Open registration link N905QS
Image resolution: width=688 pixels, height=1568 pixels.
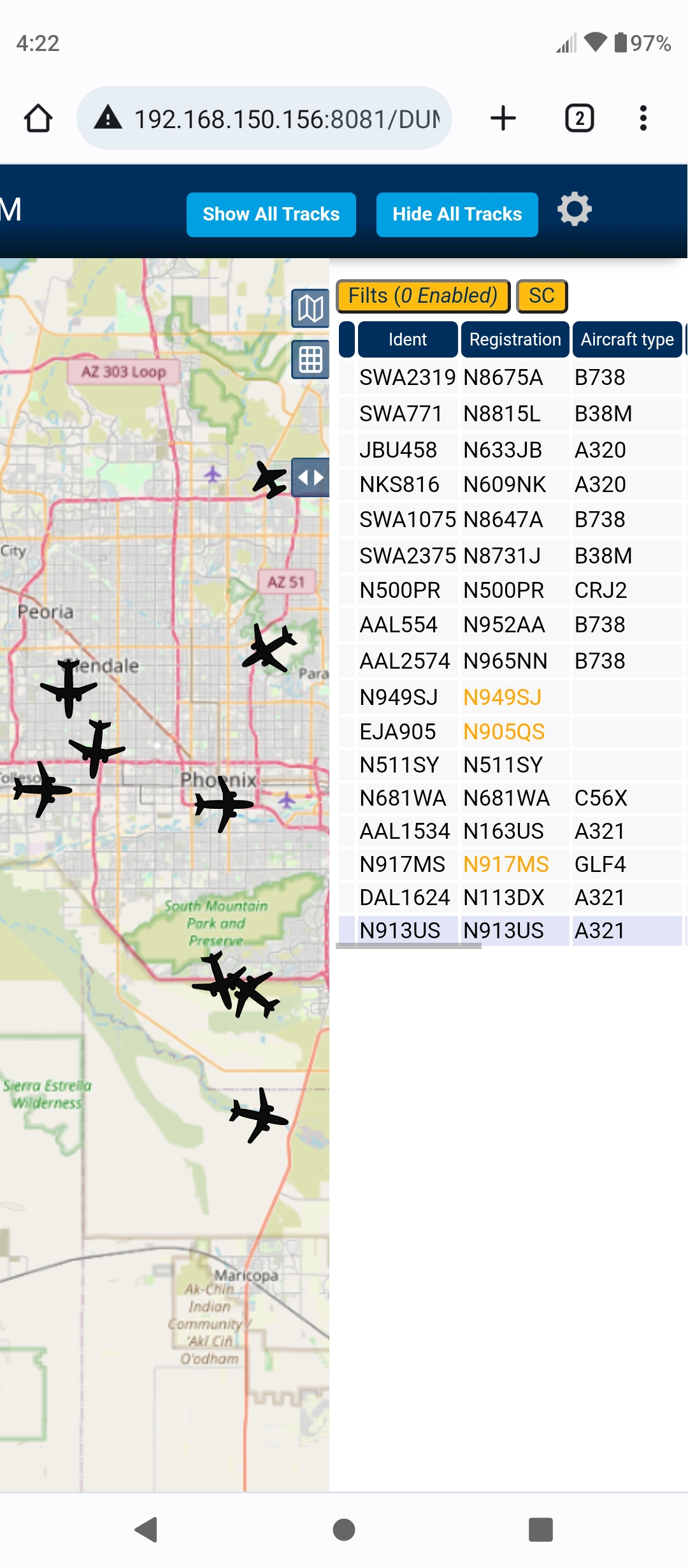tap(504, 732)
